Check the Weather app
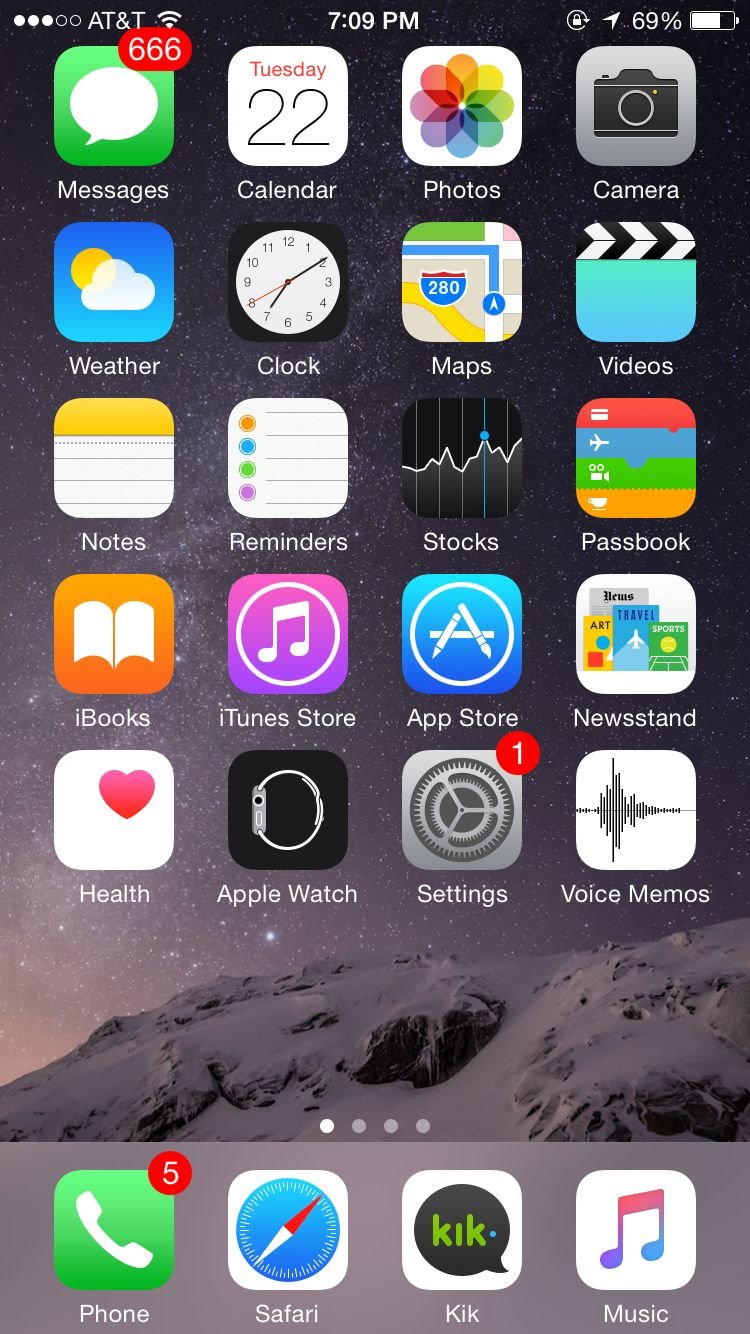 pyautogui.click(x=114, y=282)
